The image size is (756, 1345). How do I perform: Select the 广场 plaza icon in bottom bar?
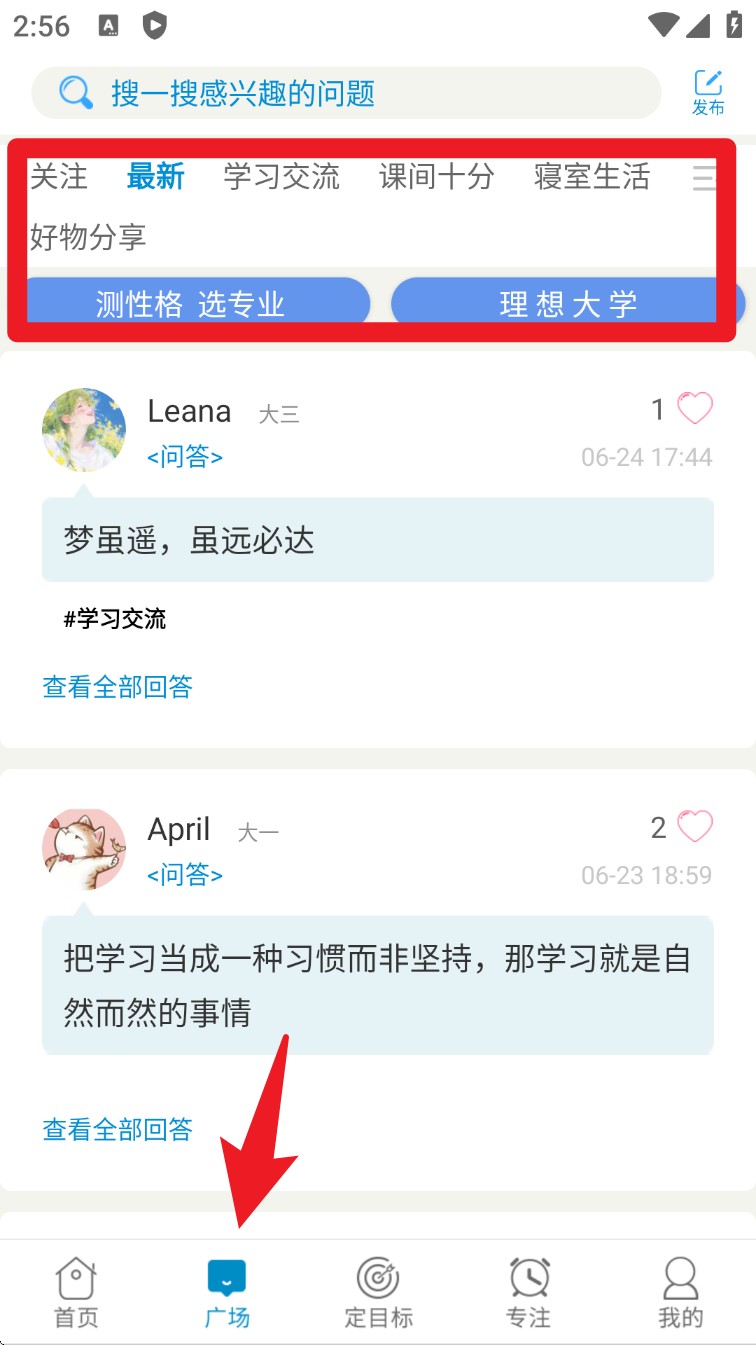pyautogui.click(x=227, y=1277)
